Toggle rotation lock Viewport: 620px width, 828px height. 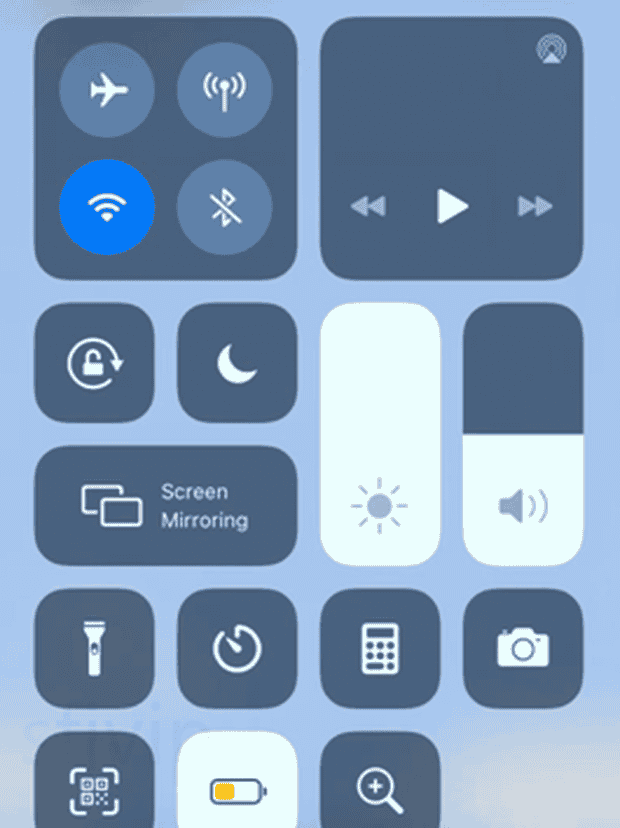click(95, 363)
